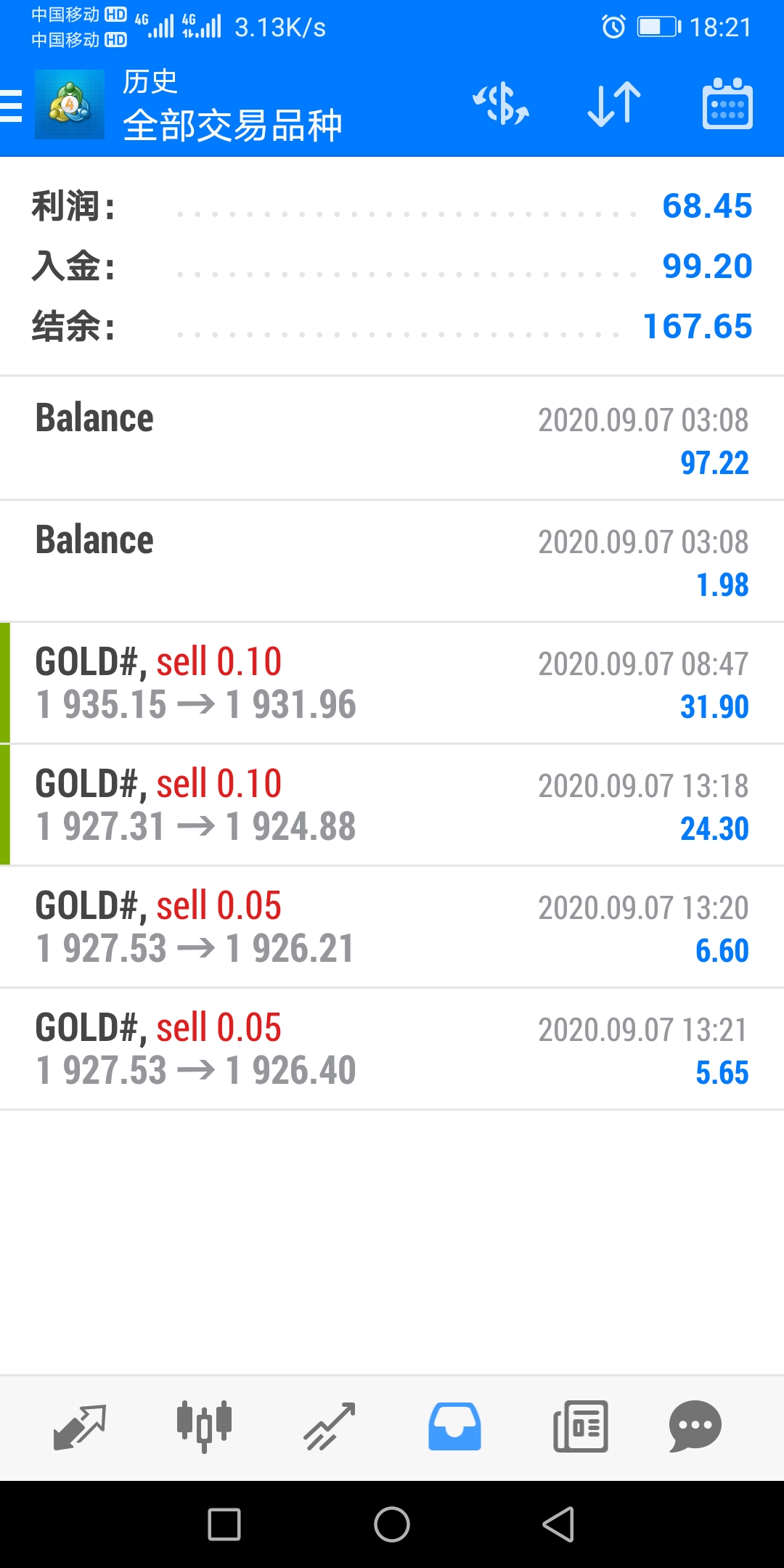784x1568 pixels.
Task: Open the chat messages tab
Action: click(695, 1426)
